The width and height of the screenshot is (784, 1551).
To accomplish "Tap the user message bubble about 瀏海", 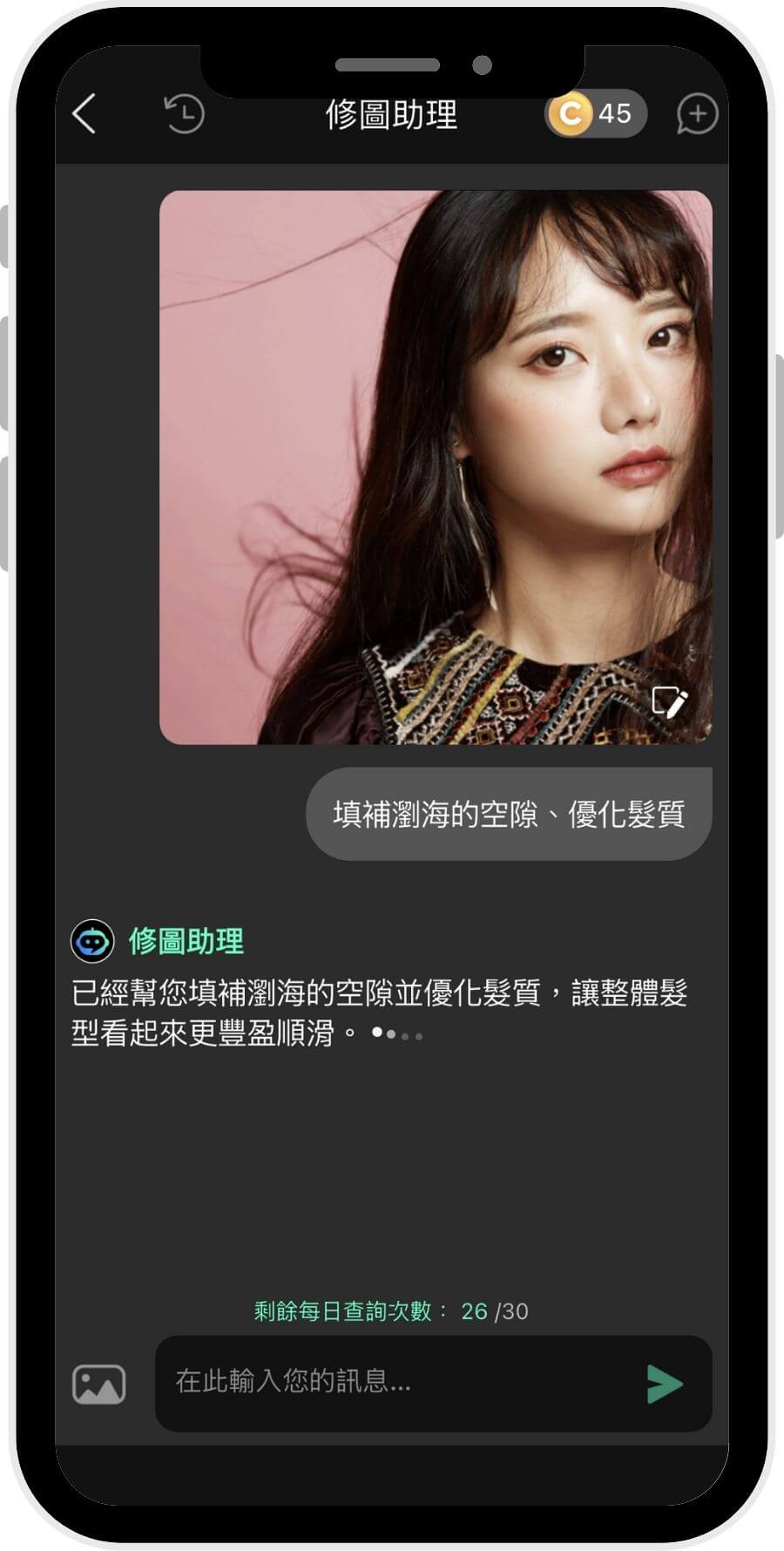I will coord(510,814).
